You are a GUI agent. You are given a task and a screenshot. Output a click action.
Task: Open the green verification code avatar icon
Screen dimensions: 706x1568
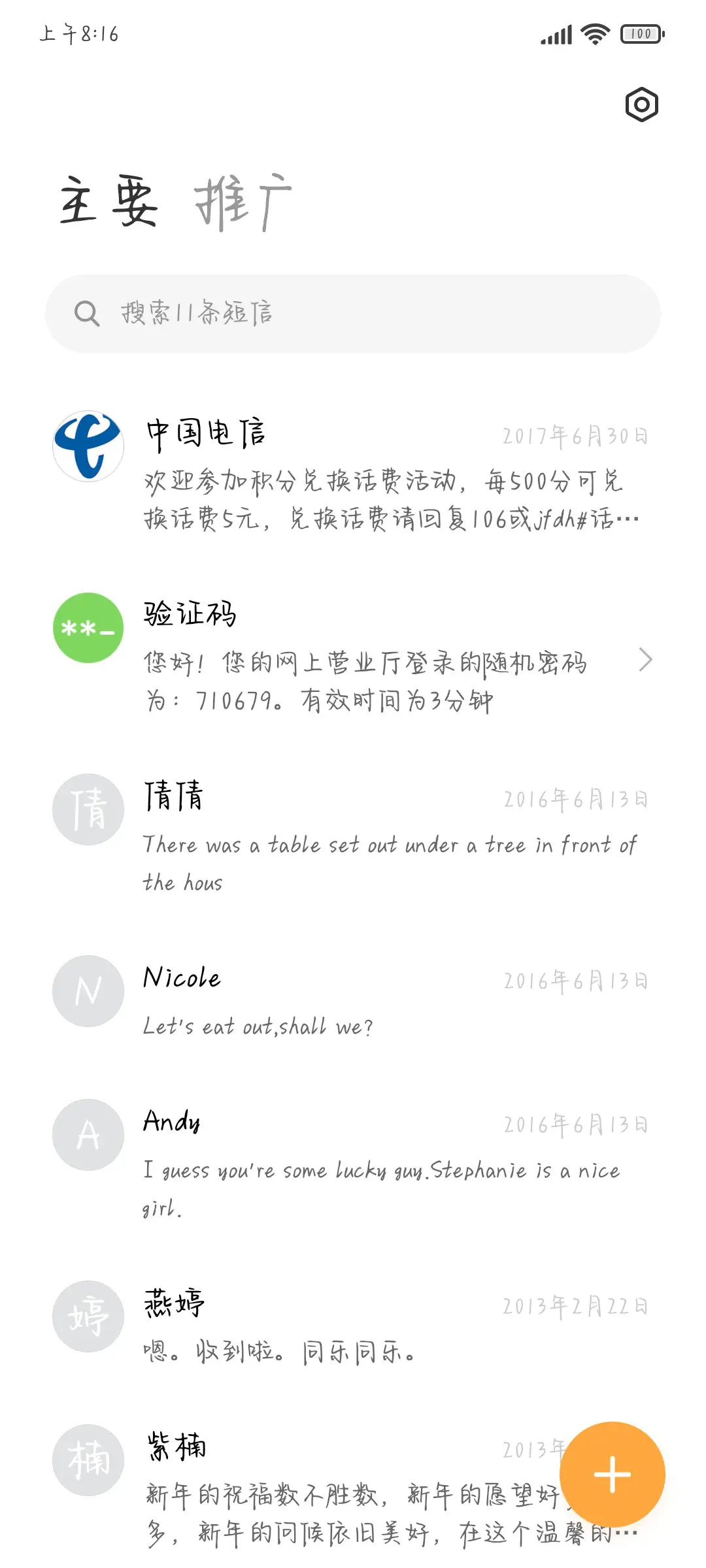coord(87,627)
